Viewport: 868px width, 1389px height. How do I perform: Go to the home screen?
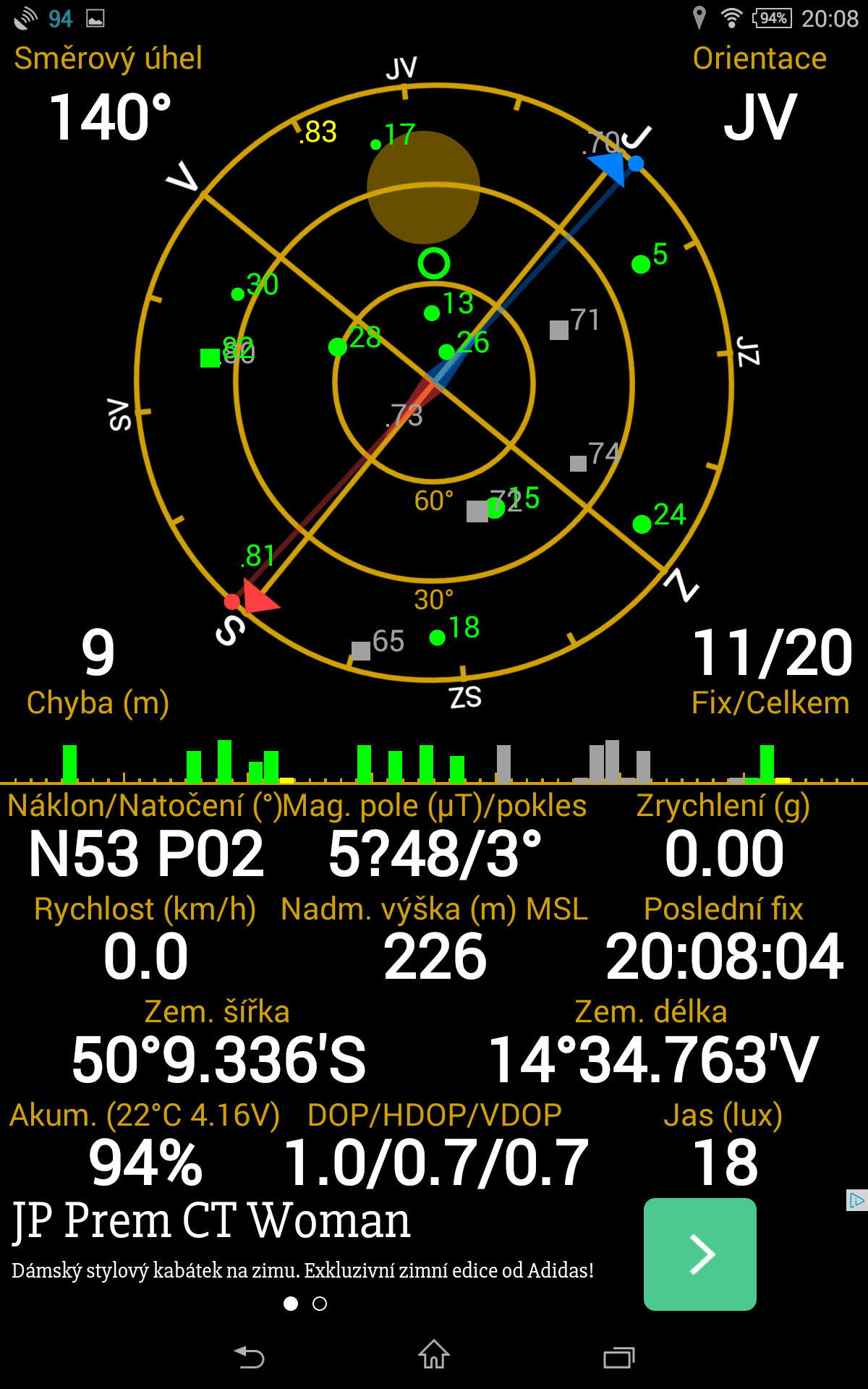(x=434, y=1355)
